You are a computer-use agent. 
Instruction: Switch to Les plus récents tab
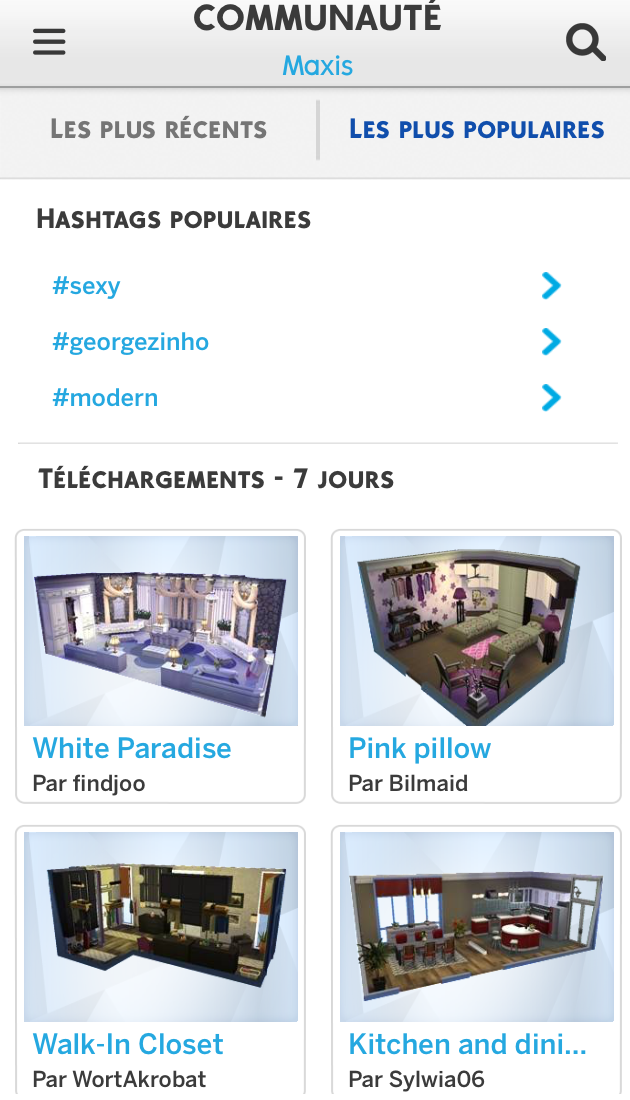pos(159,130)
